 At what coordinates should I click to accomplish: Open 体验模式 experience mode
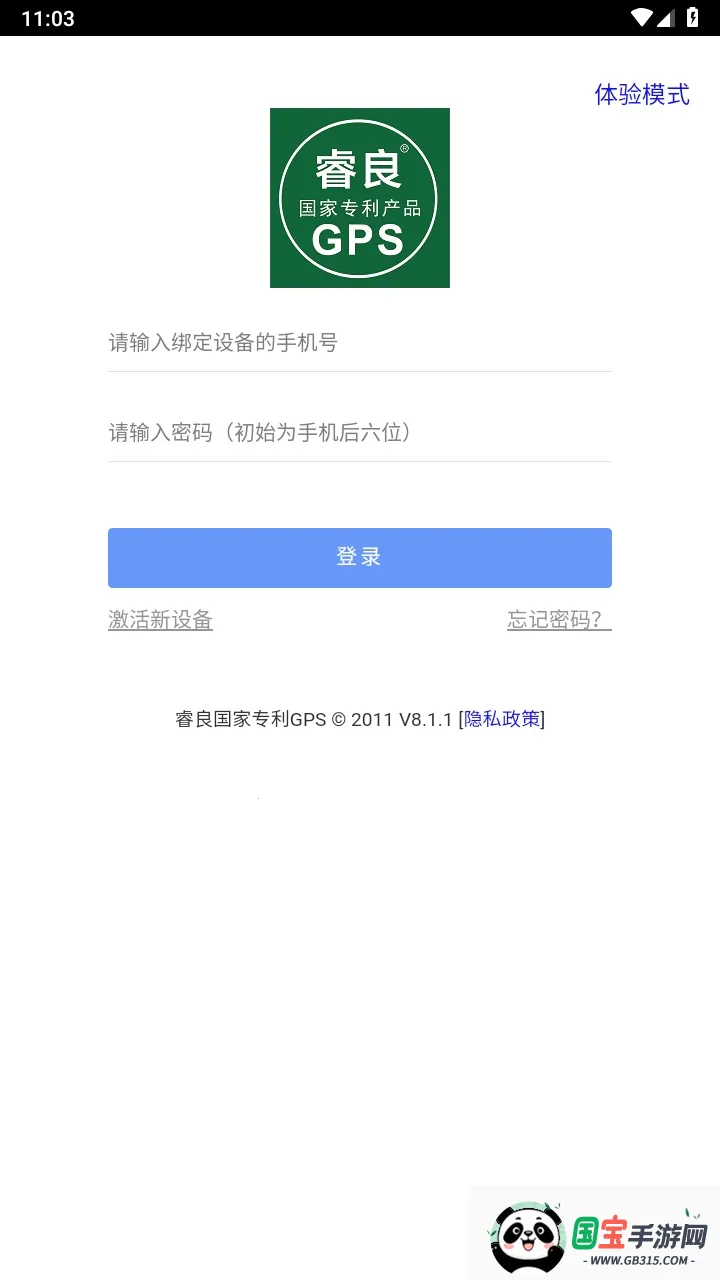(644, 94)
